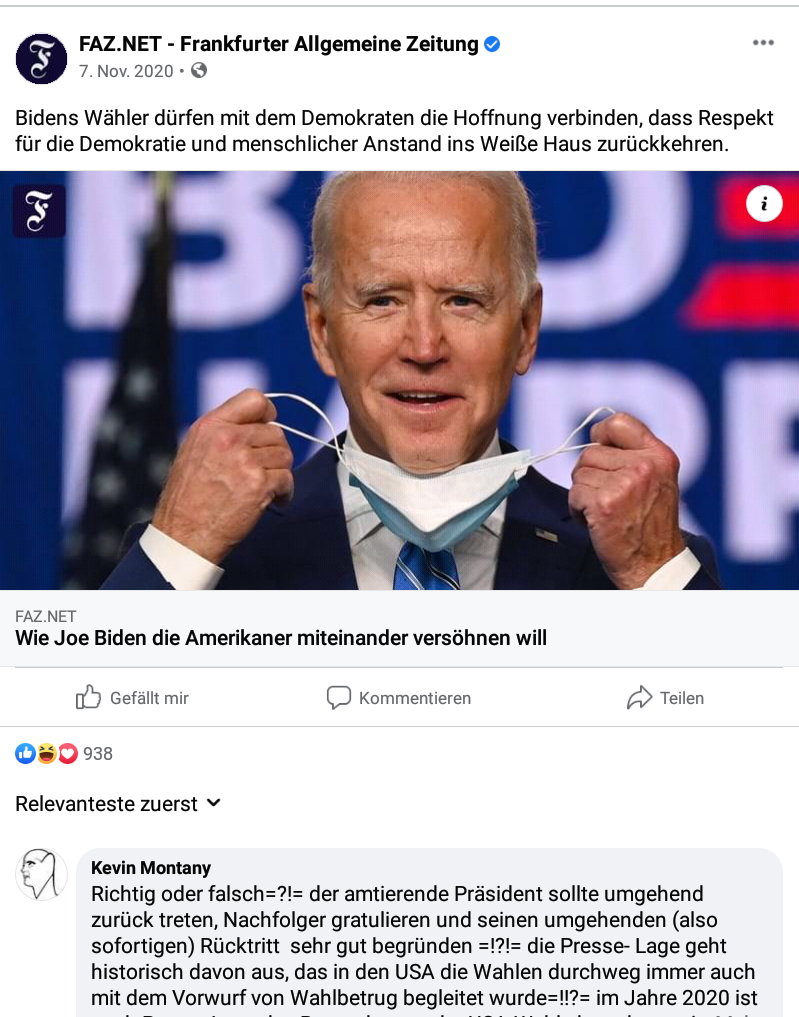The image size is (799, 1017).
Task: Like the post with Gefällt mir
Action: [132, 698]
